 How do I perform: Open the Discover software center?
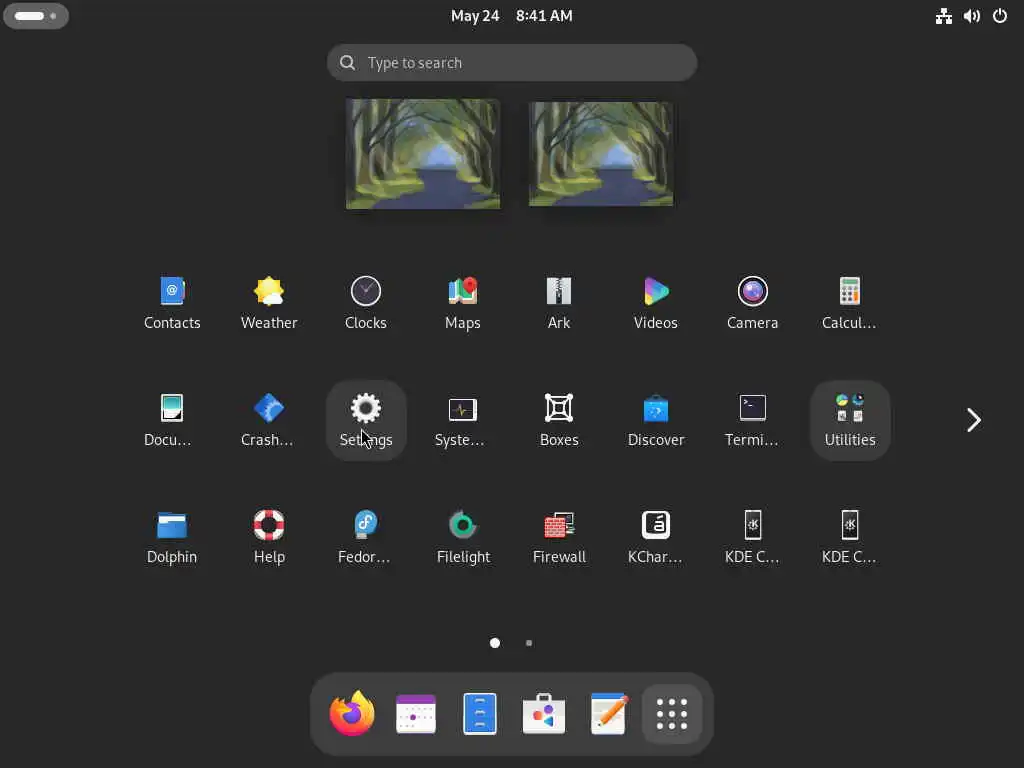pos(656,419)
